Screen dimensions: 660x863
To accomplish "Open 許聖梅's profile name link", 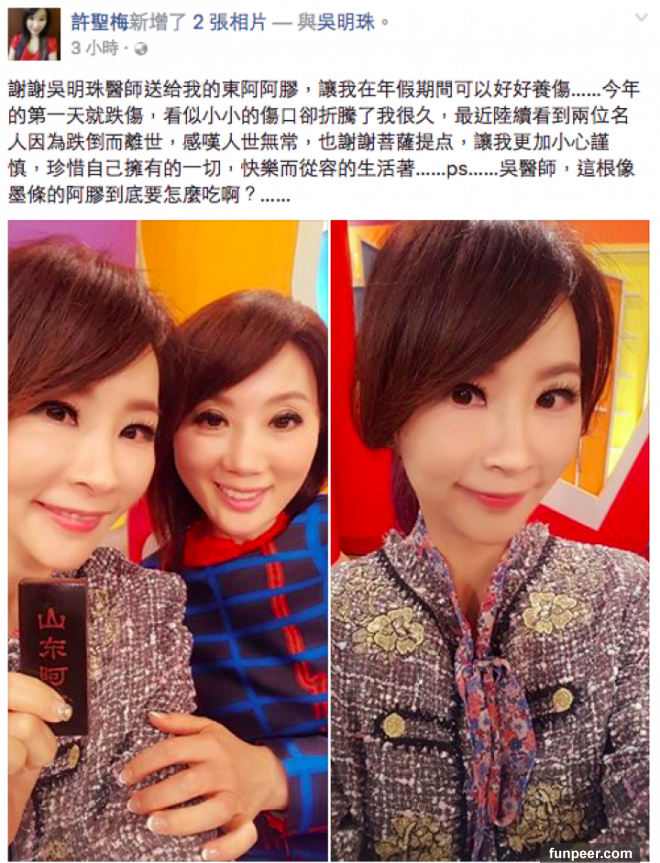I will (101, 22).
